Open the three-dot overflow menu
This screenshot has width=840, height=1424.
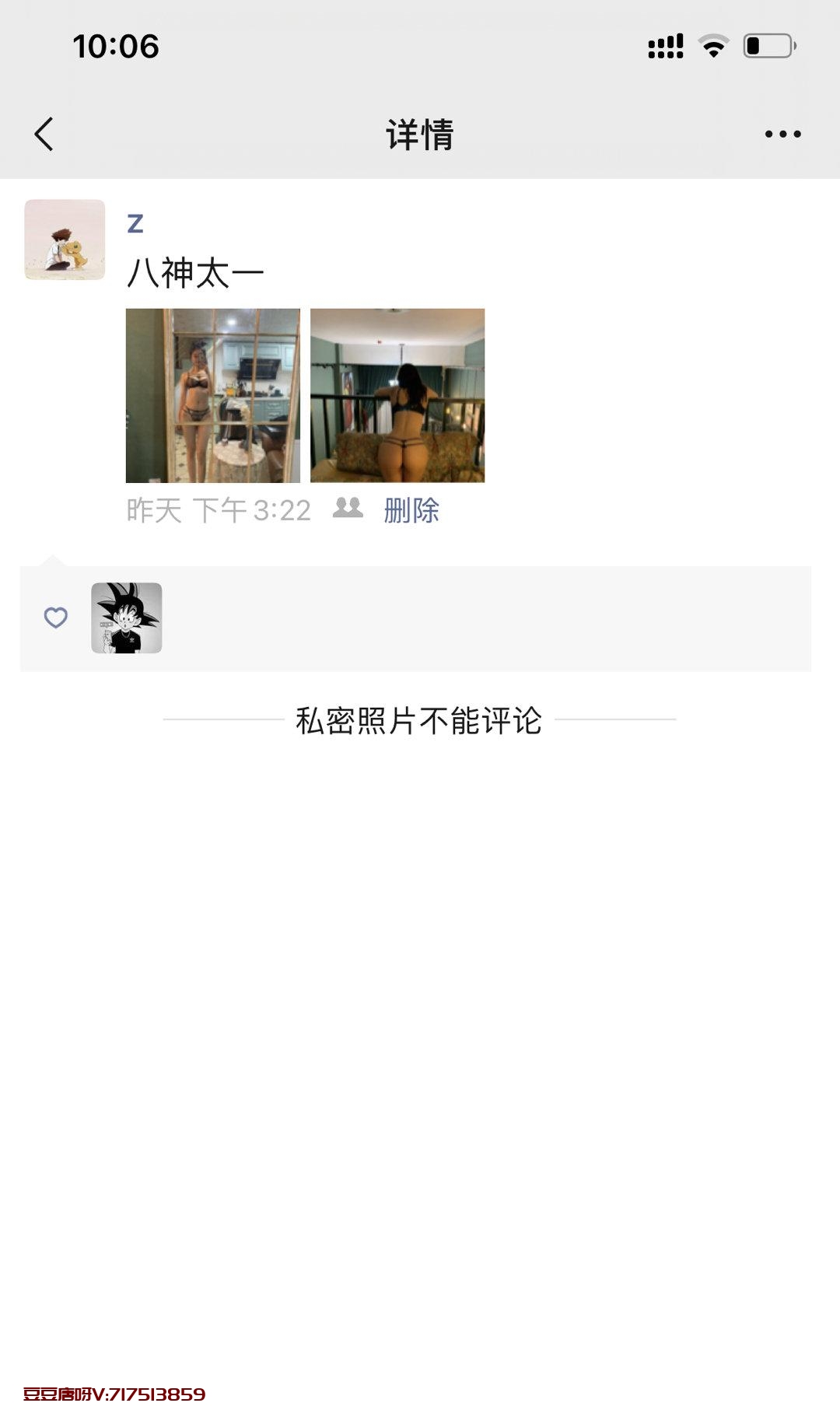point(782,135)
